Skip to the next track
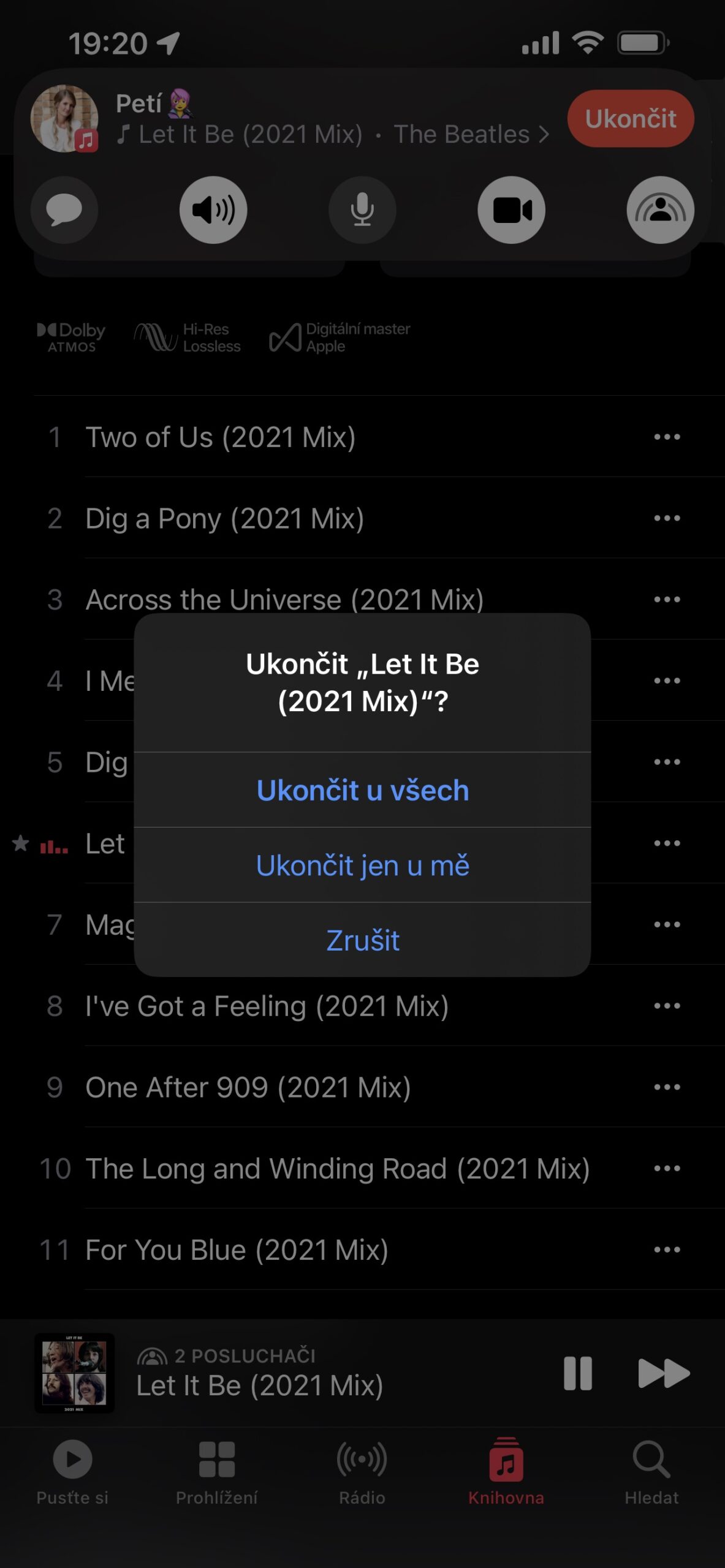 tap(663, 1373)
